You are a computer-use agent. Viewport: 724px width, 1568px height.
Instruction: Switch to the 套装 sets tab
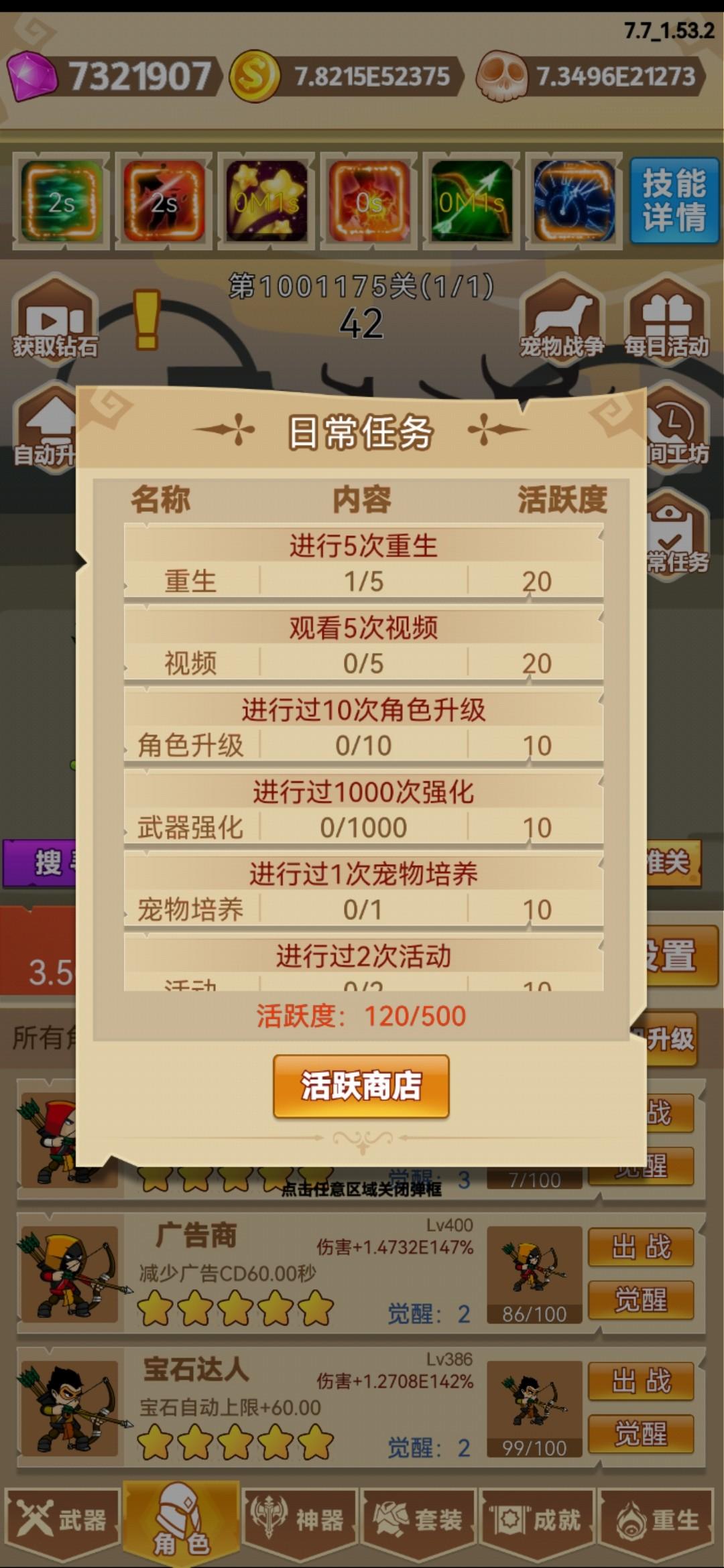(418, 1520)
